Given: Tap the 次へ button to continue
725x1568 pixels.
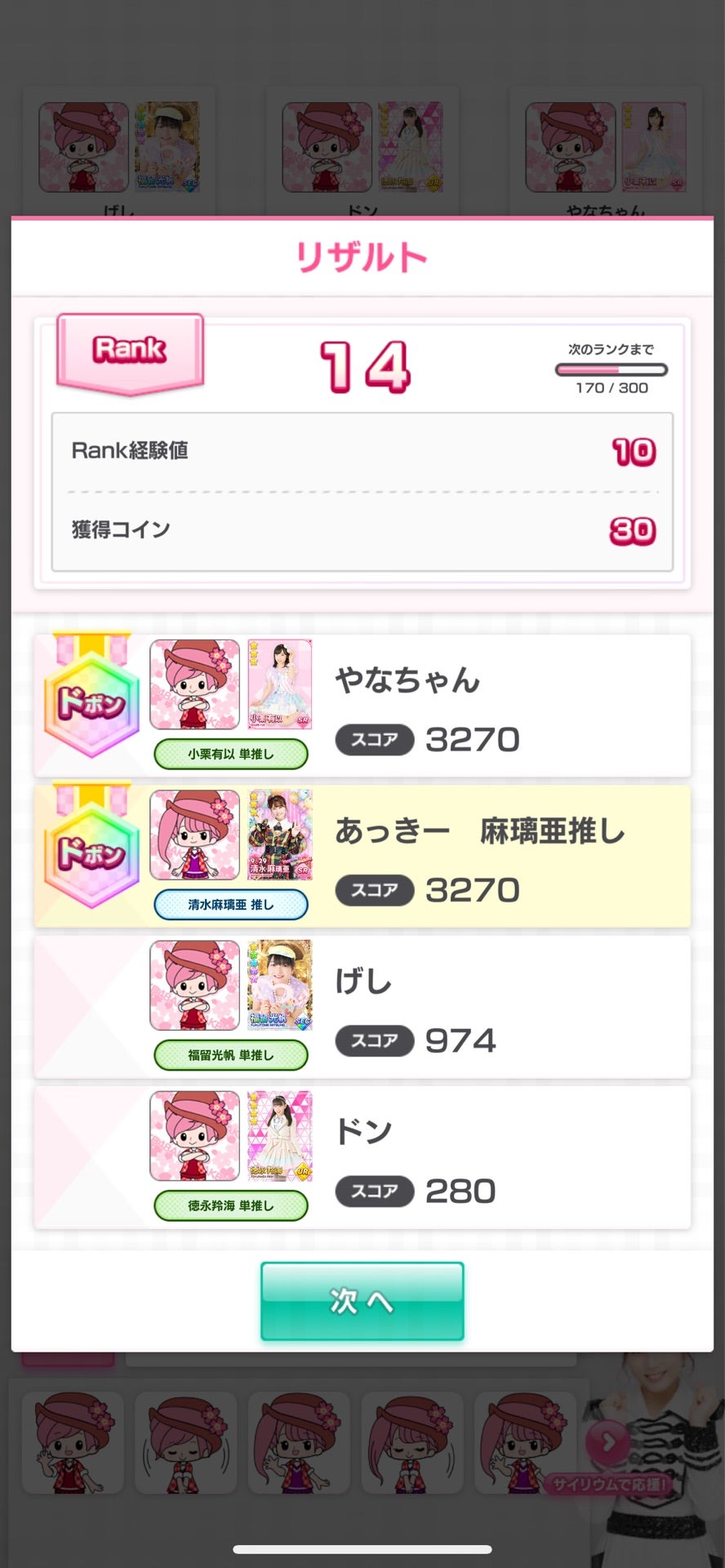Looking at the screenshot, I should pyautogui.click(x=362, y=1301).
